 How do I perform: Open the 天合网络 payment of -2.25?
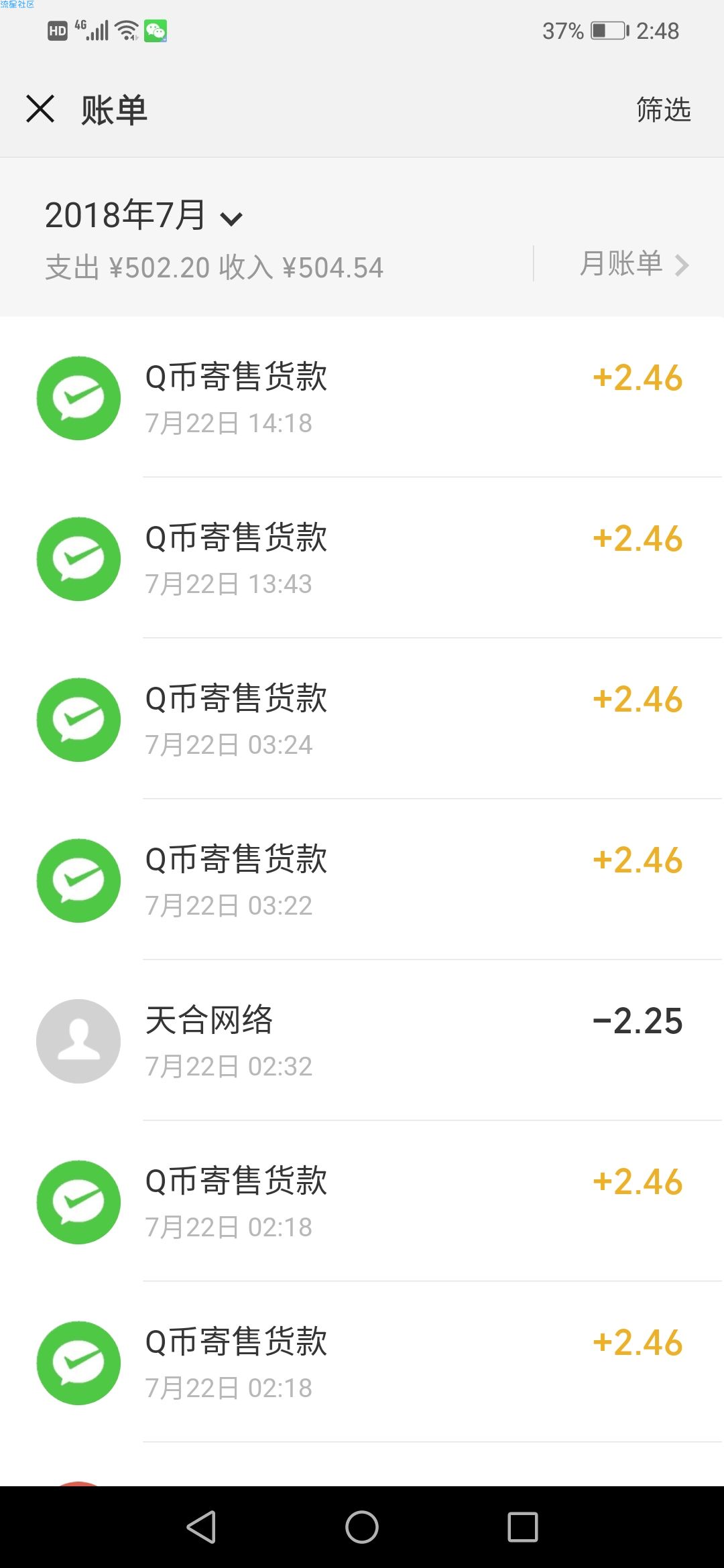[x=362, y=1041]
